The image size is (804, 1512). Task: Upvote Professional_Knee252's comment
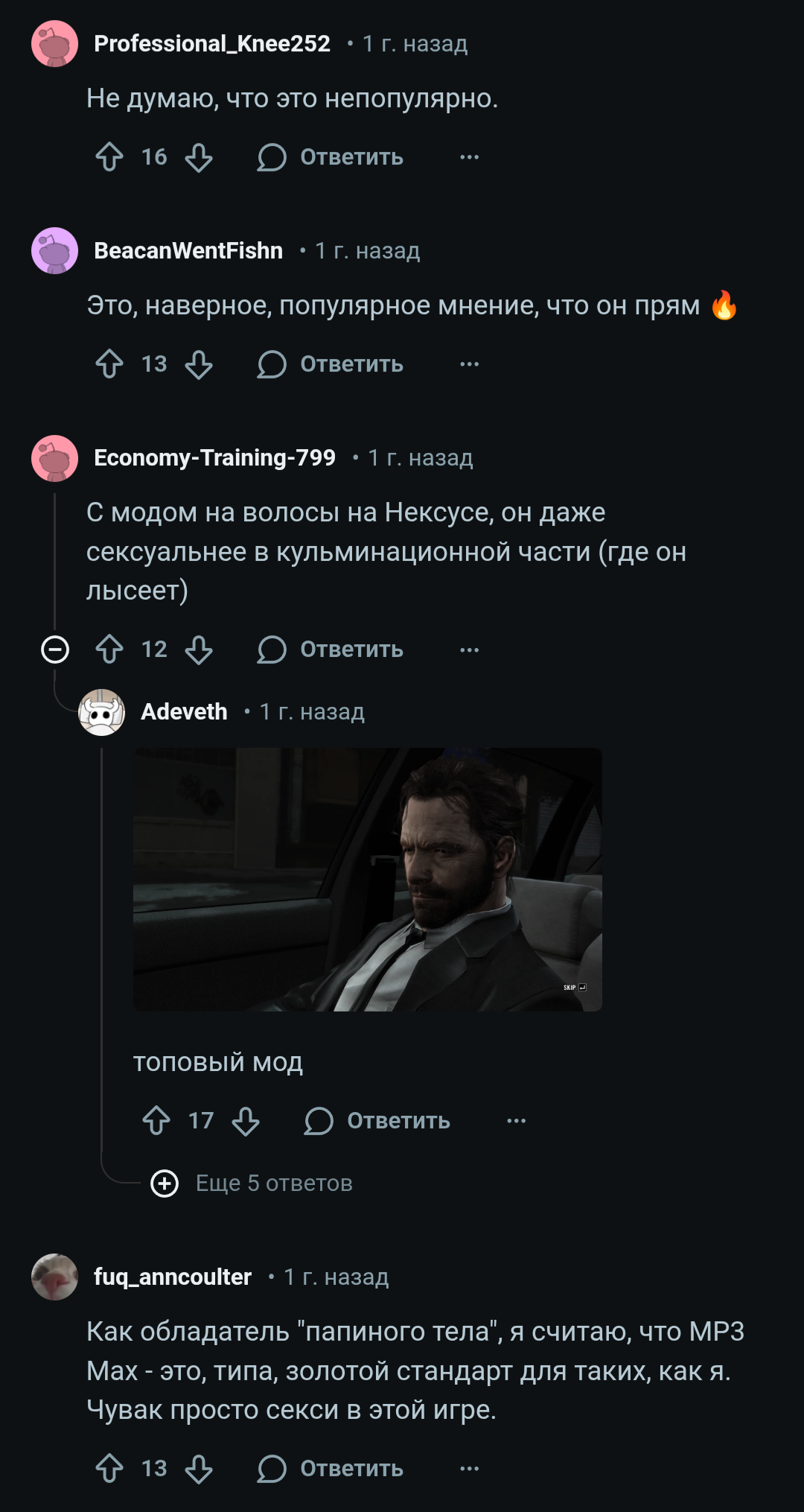(109, 157)
